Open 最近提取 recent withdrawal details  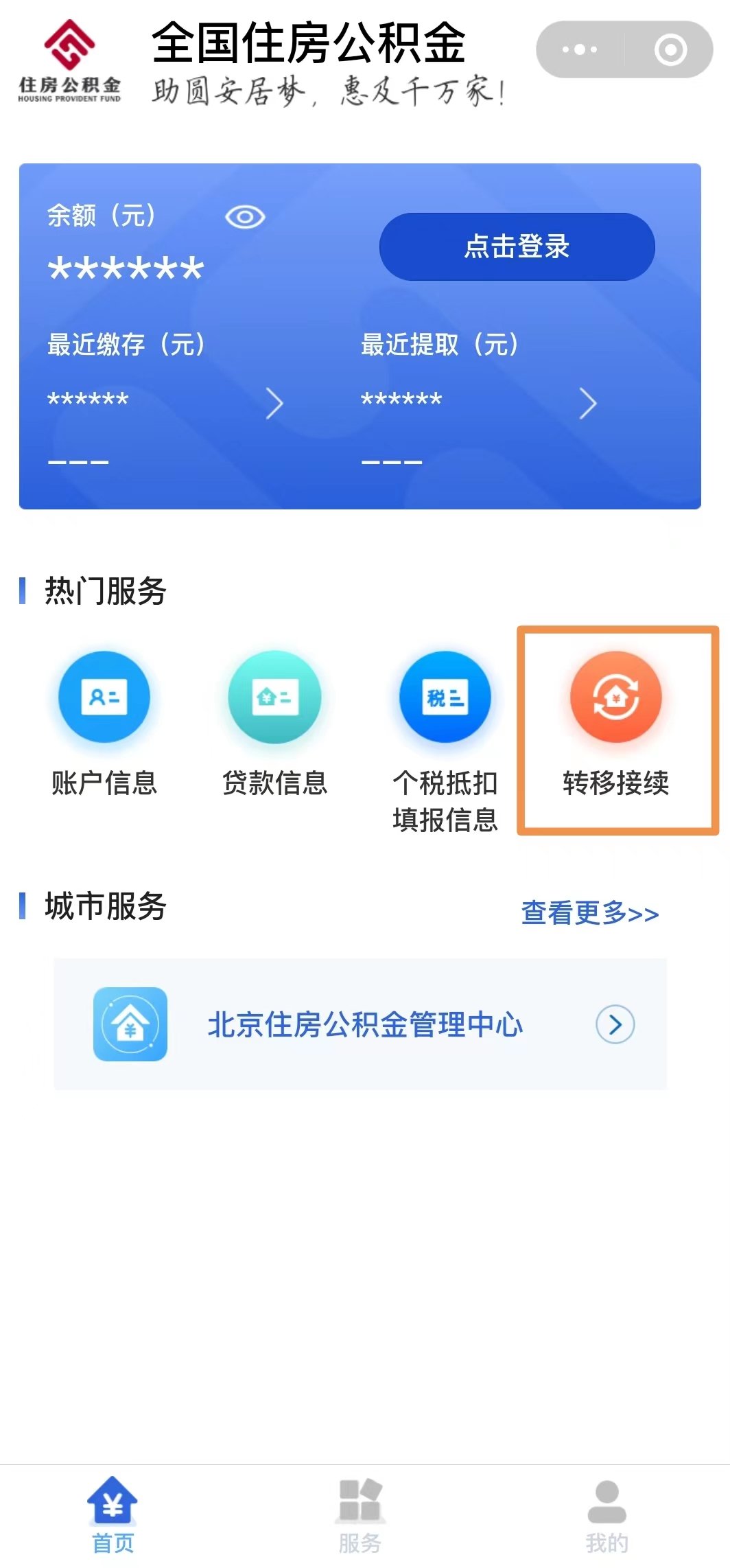tap(587, 403)
